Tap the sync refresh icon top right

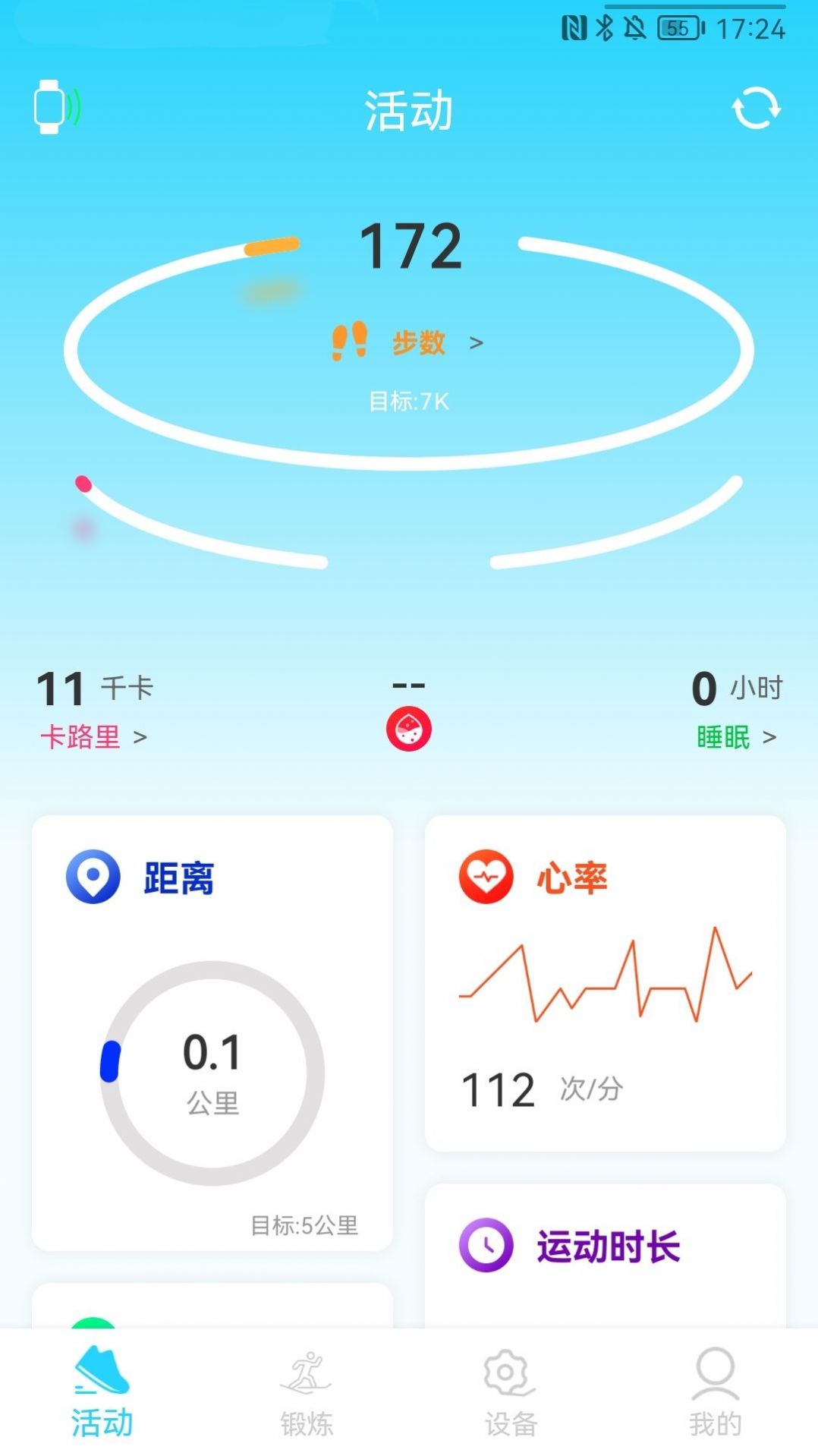tap(756, 108)
